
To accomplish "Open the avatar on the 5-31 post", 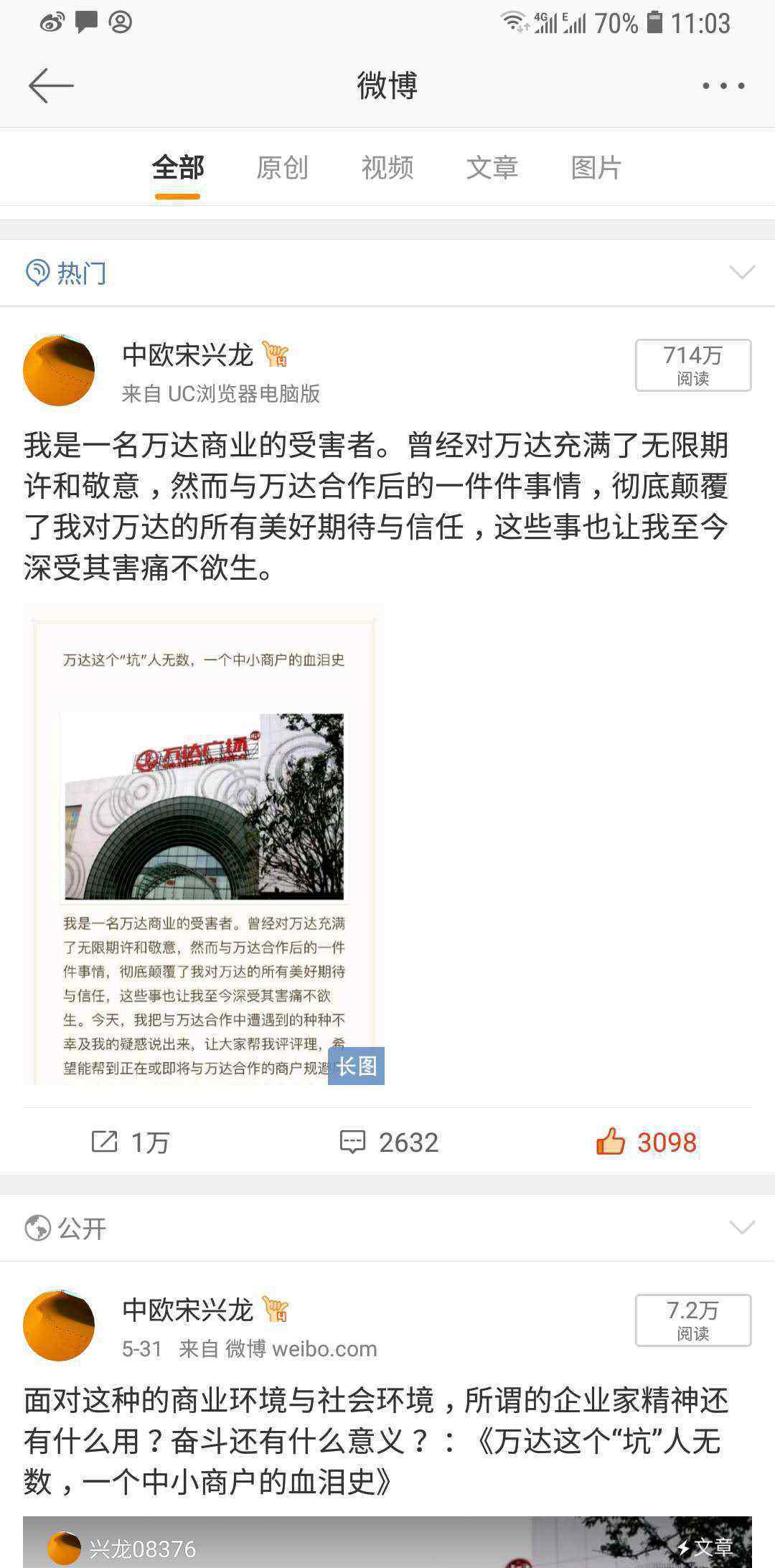I will (59, 1325).
